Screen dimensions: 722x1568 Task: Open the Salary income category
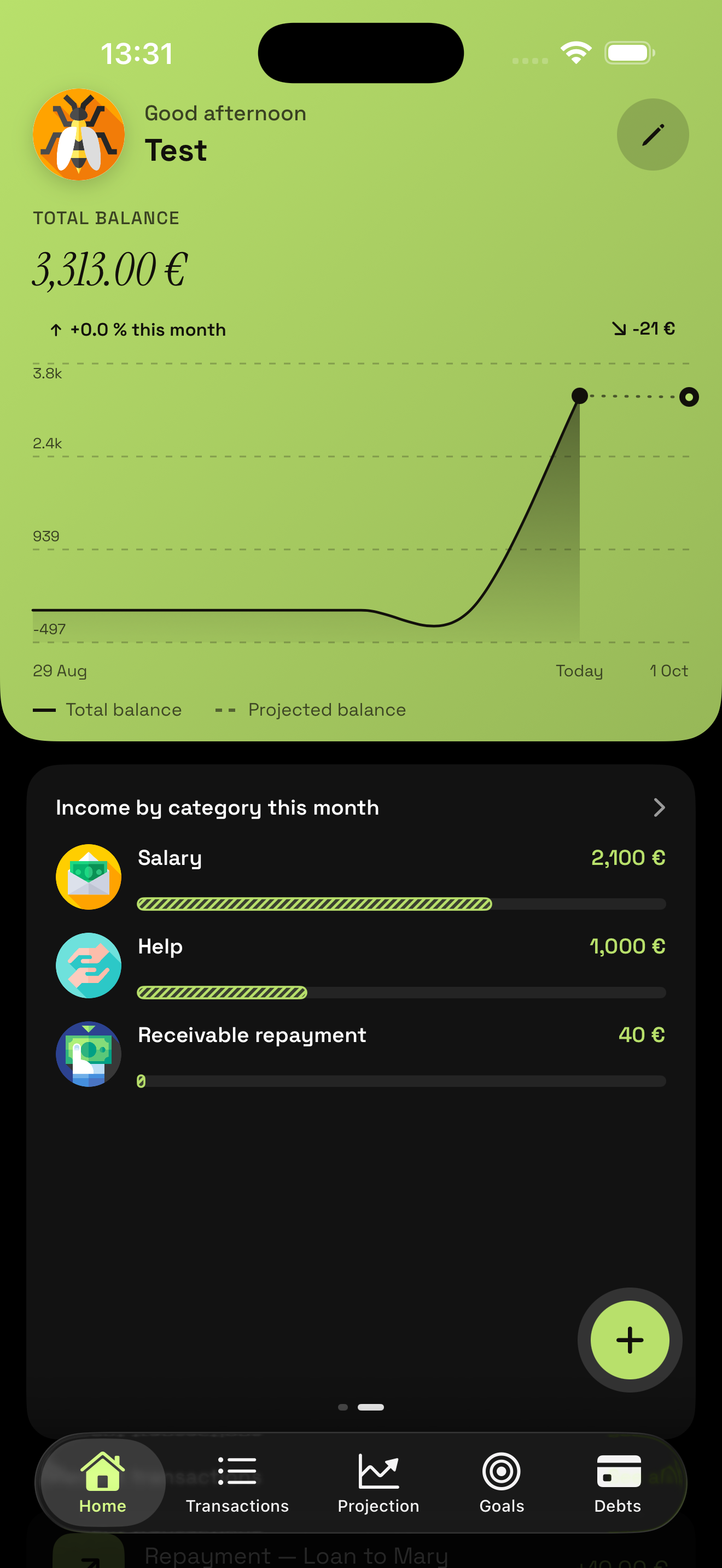(361, 876)
